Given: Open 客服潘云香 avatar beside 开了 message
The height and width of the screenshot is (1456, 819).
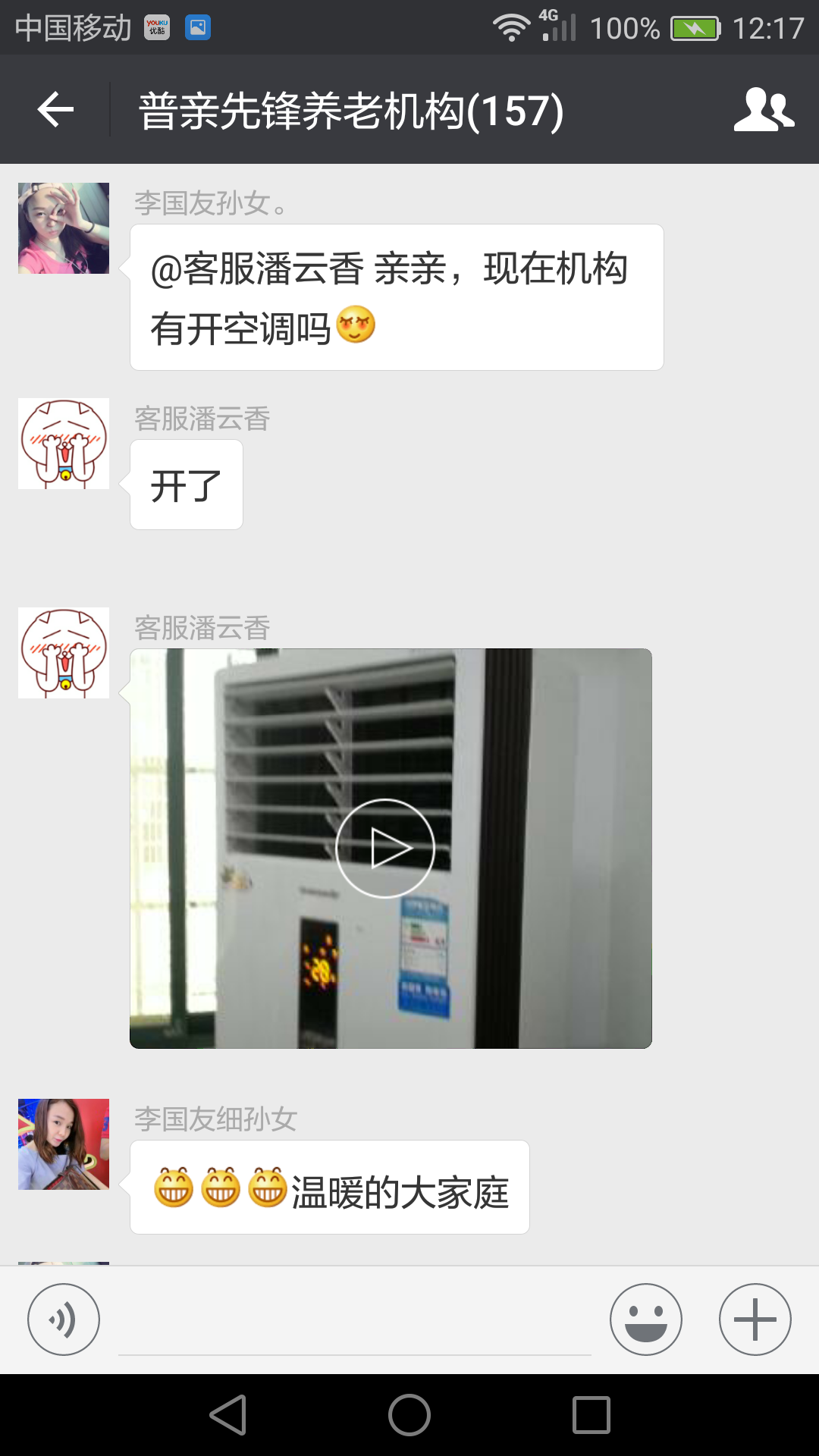Looking at the screenshot, I should pos(64,444).
